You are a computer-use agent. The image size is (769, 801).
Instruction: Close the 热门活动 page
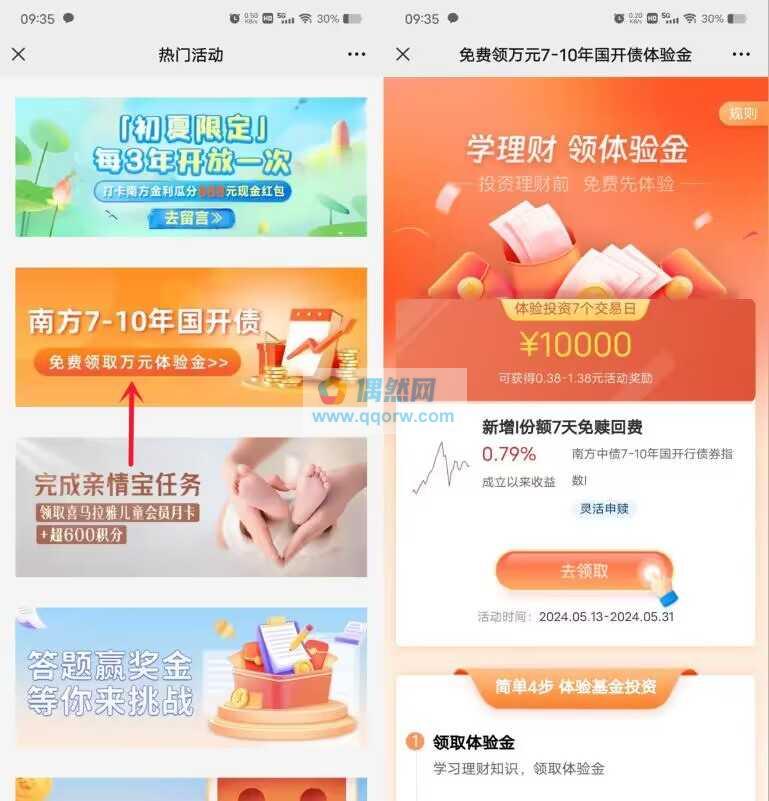point(19,54)
